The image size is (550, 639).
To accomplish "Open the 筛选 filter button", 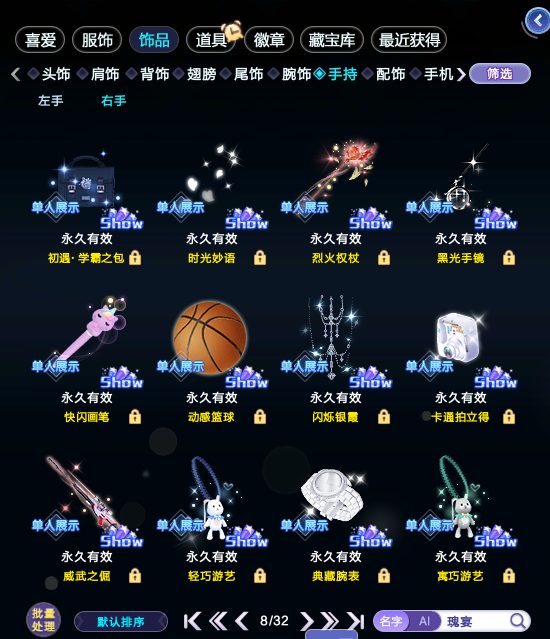I will [500, 74].
